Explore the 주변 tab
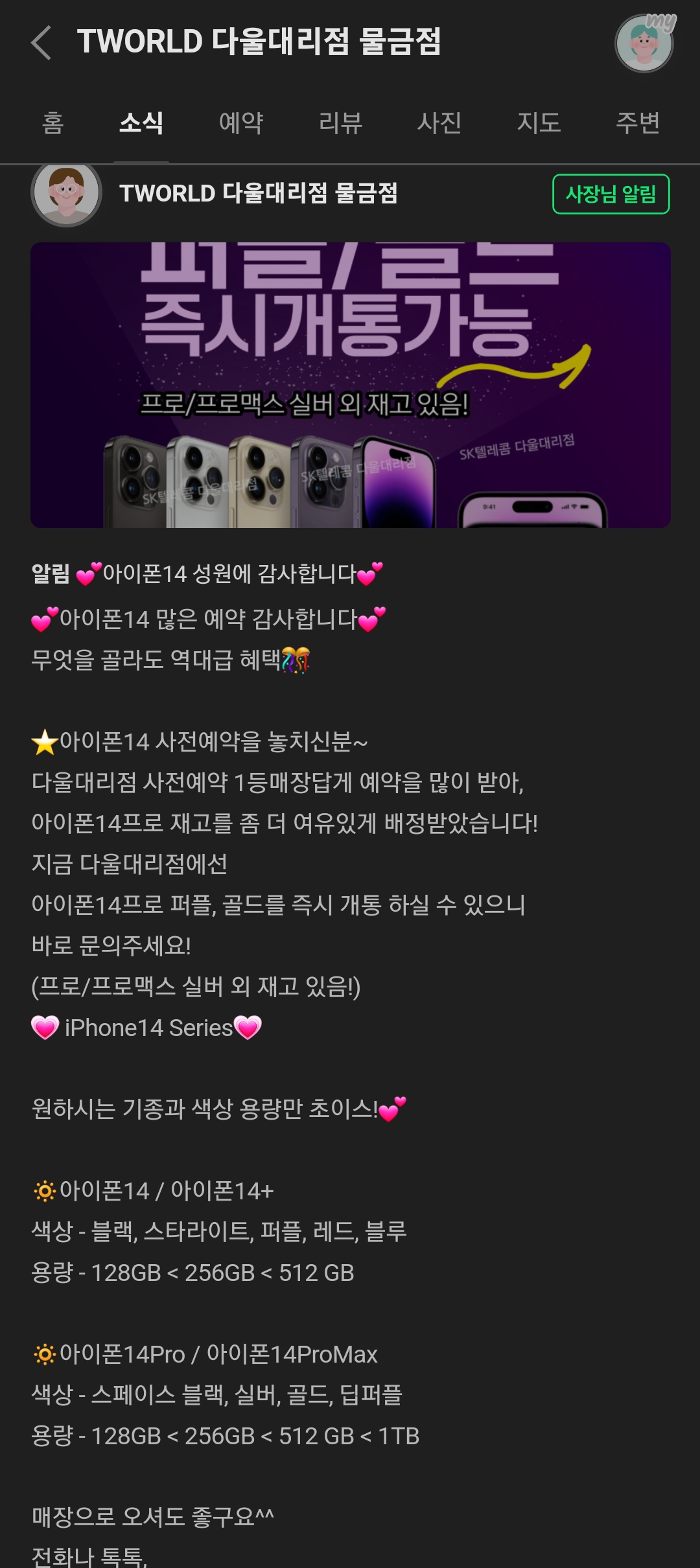The image size is (700, 1568). coord(639,123)
